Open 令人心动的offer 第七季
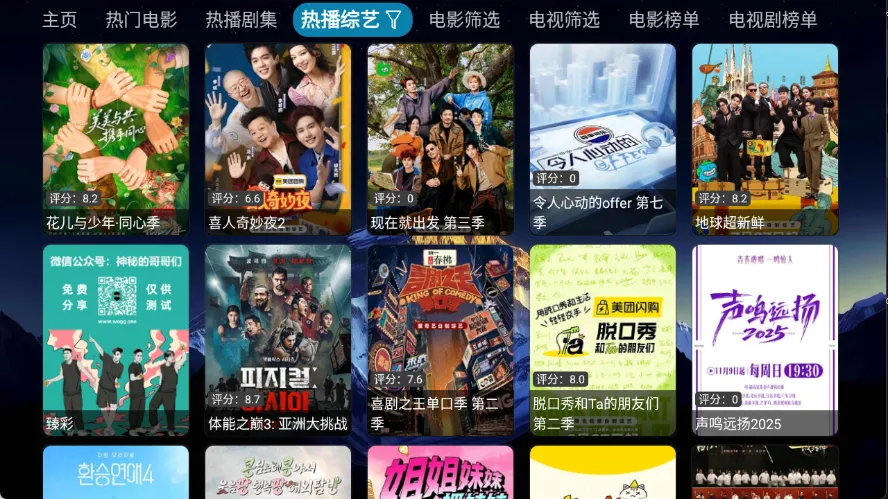888x499 pixels. [x=603, y=139]
